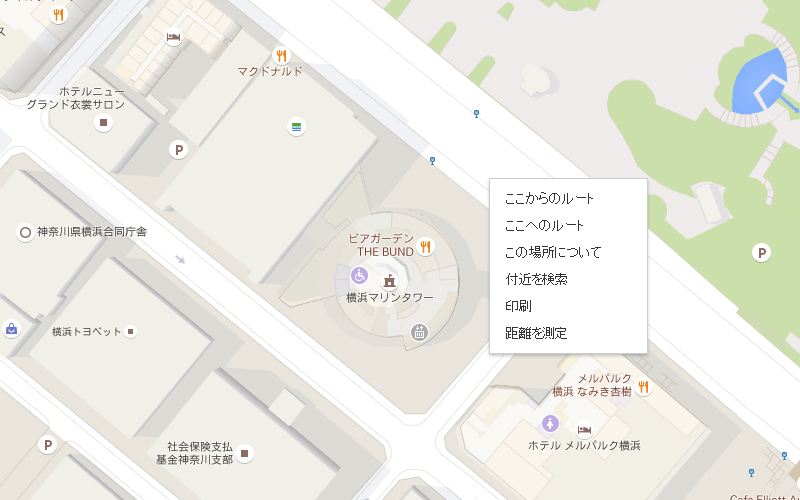Viewport: 800px width, 500px height.
Task: Select 付近を検索 menu item
Action: 536,279
